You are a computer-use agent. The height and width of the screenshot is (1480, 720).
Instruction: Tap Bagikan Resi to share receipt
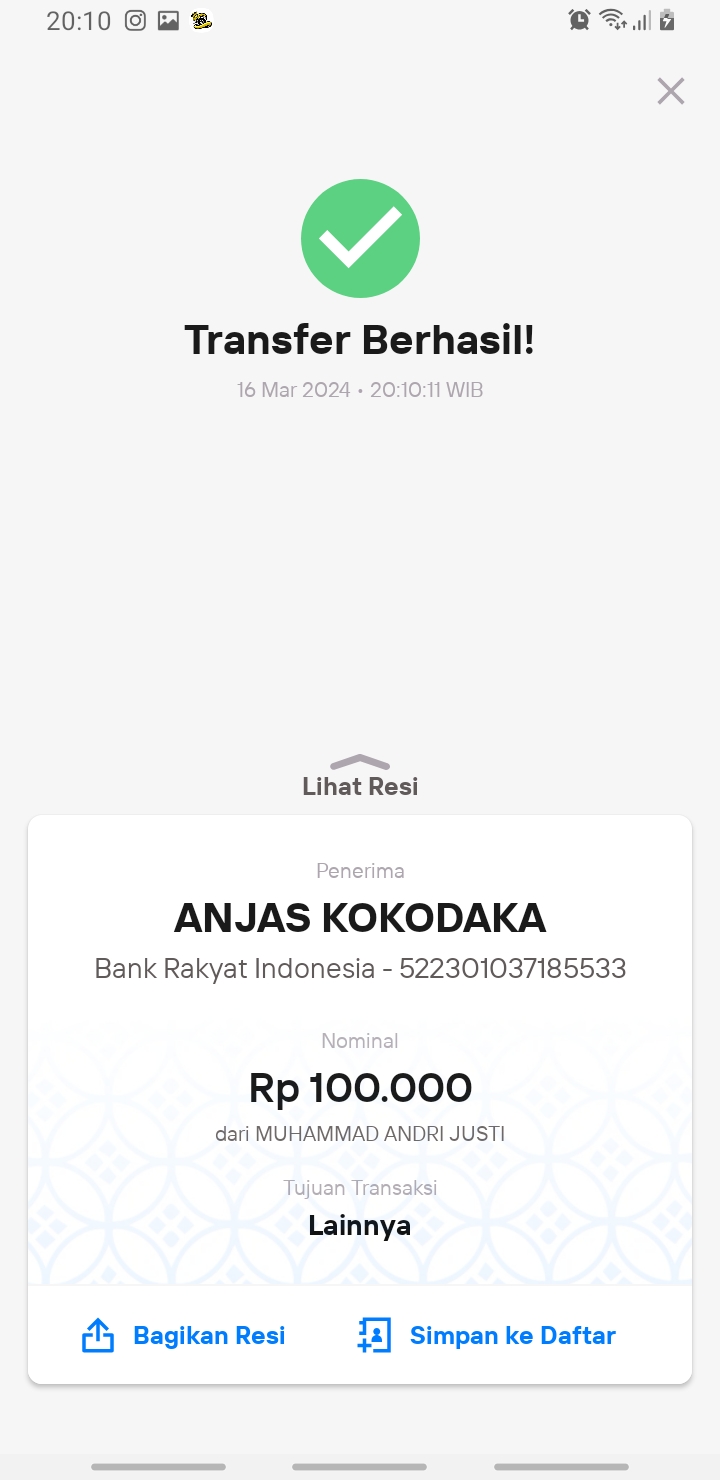(183, 1335)
